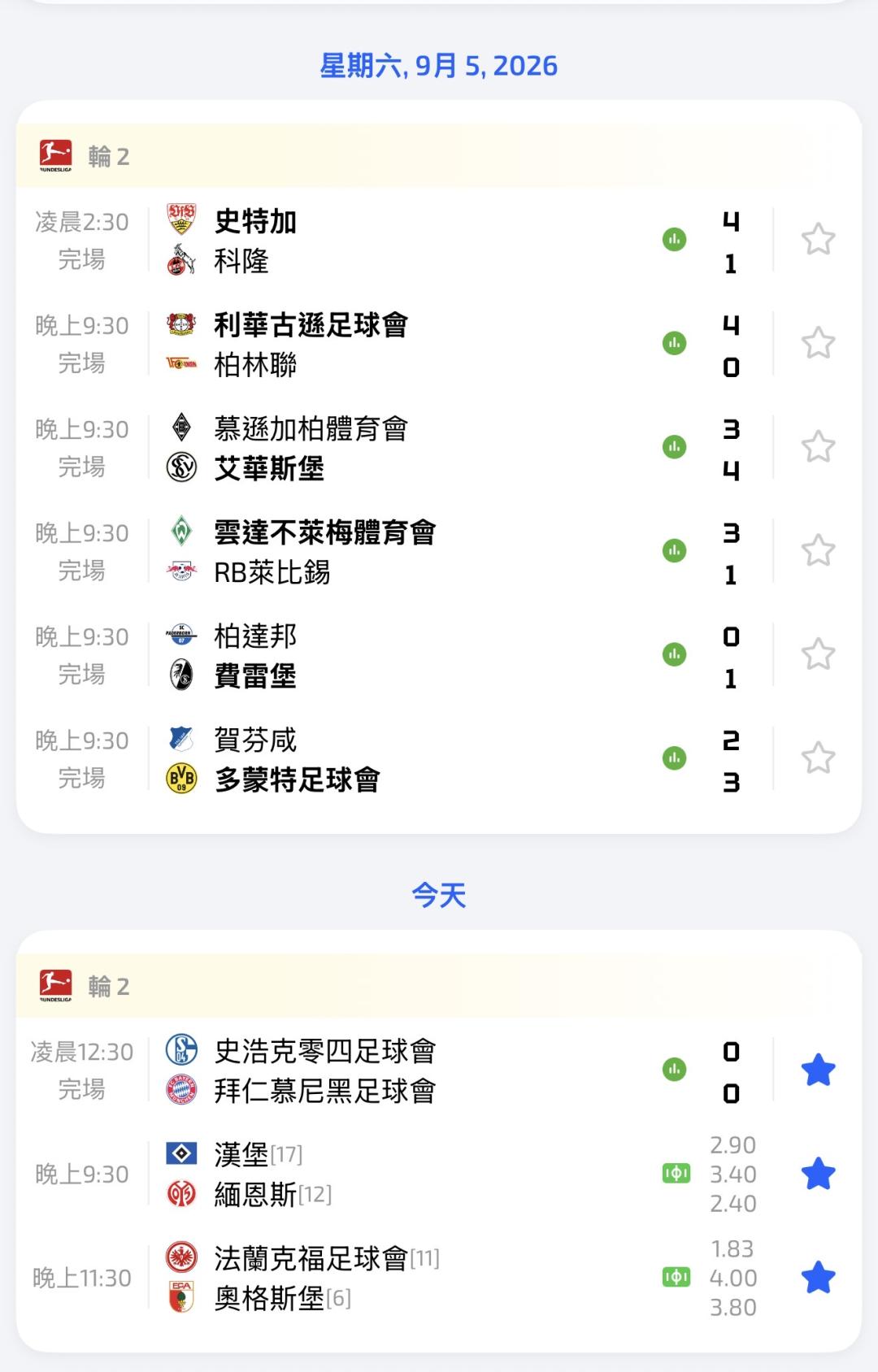Add 慕遜加柏體育會 vs 艾華斯堡 to favorites
The width and height of the screenshot is (878, 1372).
pos(818,447)
